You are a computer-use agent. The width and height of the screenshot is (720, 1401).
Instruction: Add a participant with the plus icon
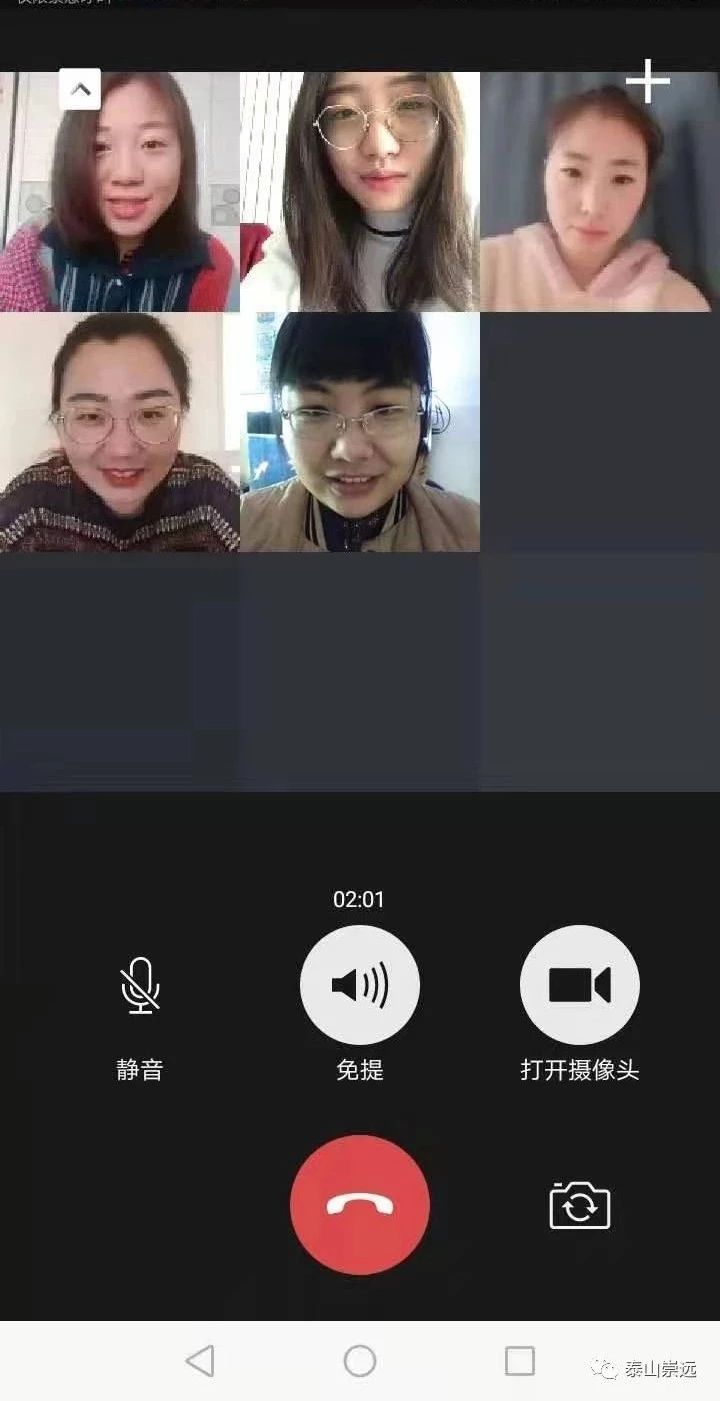648,81
